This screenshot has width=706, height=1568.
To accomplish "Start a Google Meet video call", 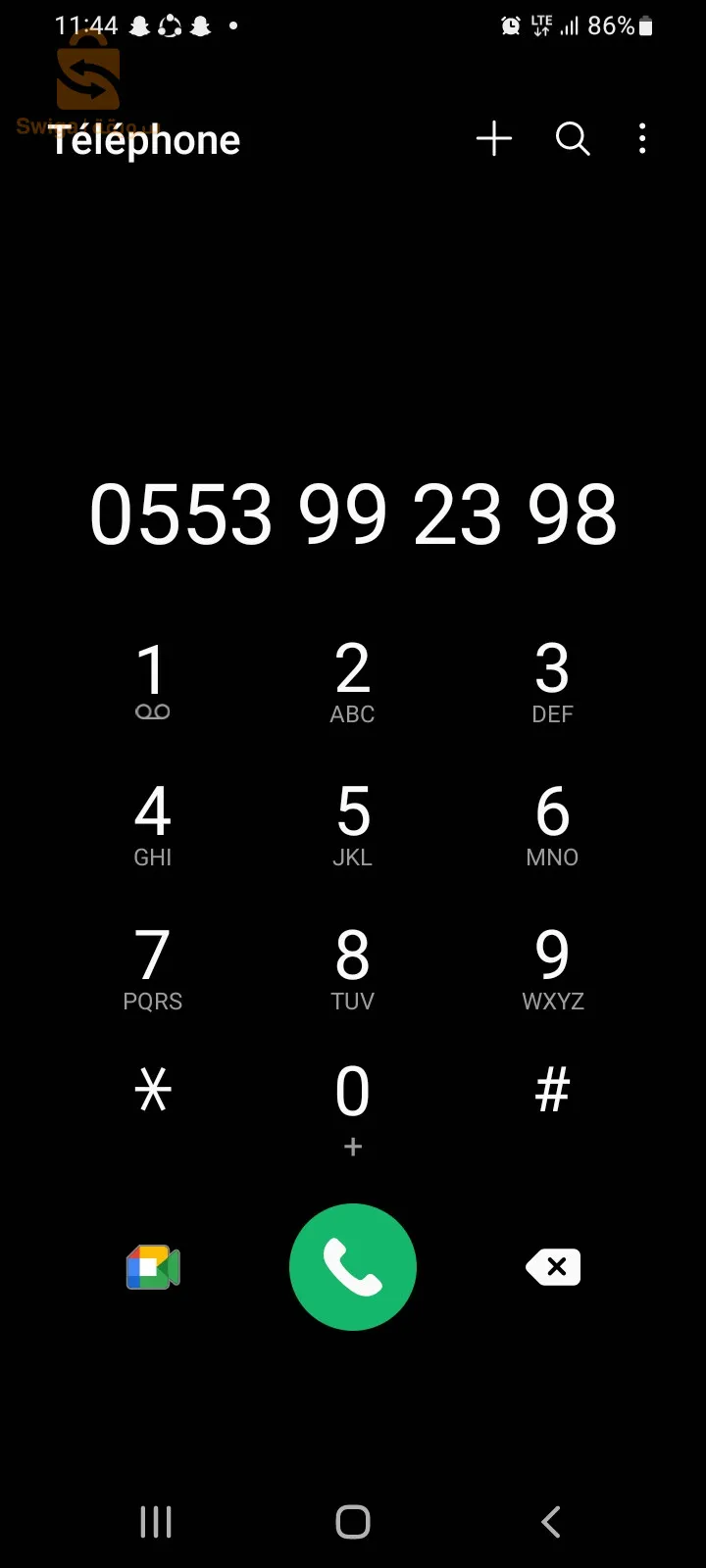I will 153,1267.
